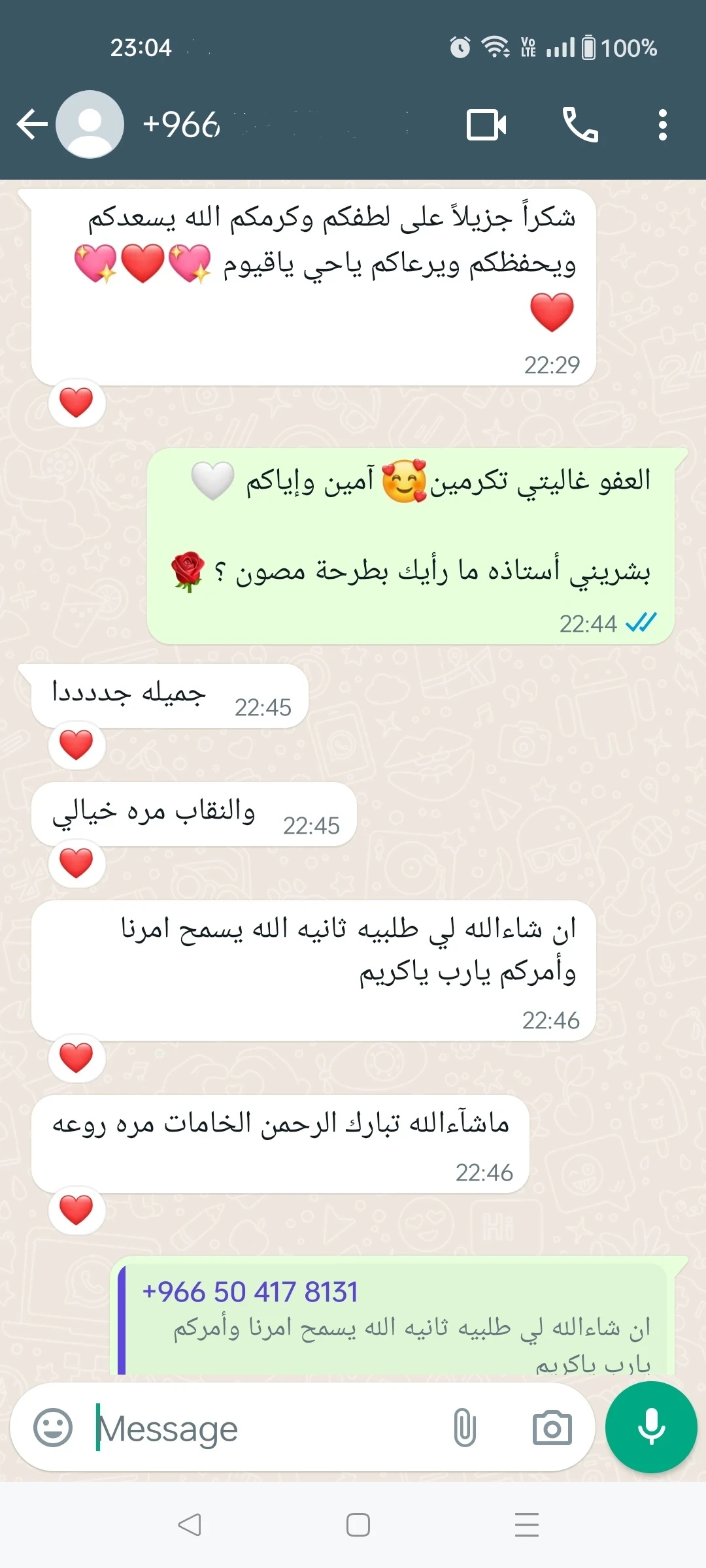Screen dimensions: 706x1568
Task: Attach a file with the paperclip
Action: click(x=464, y=1428)
